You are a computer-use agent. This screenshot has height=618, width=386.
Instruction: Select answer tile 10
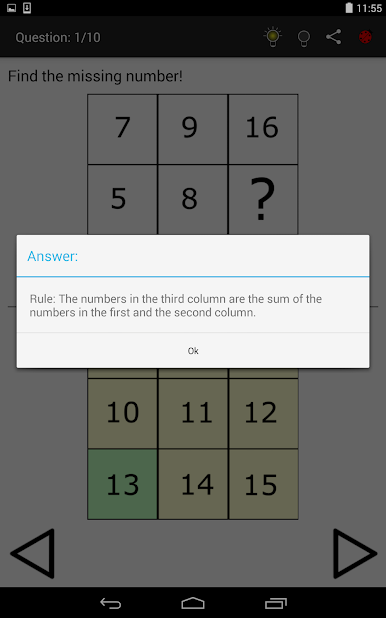(x=123, y=413)
